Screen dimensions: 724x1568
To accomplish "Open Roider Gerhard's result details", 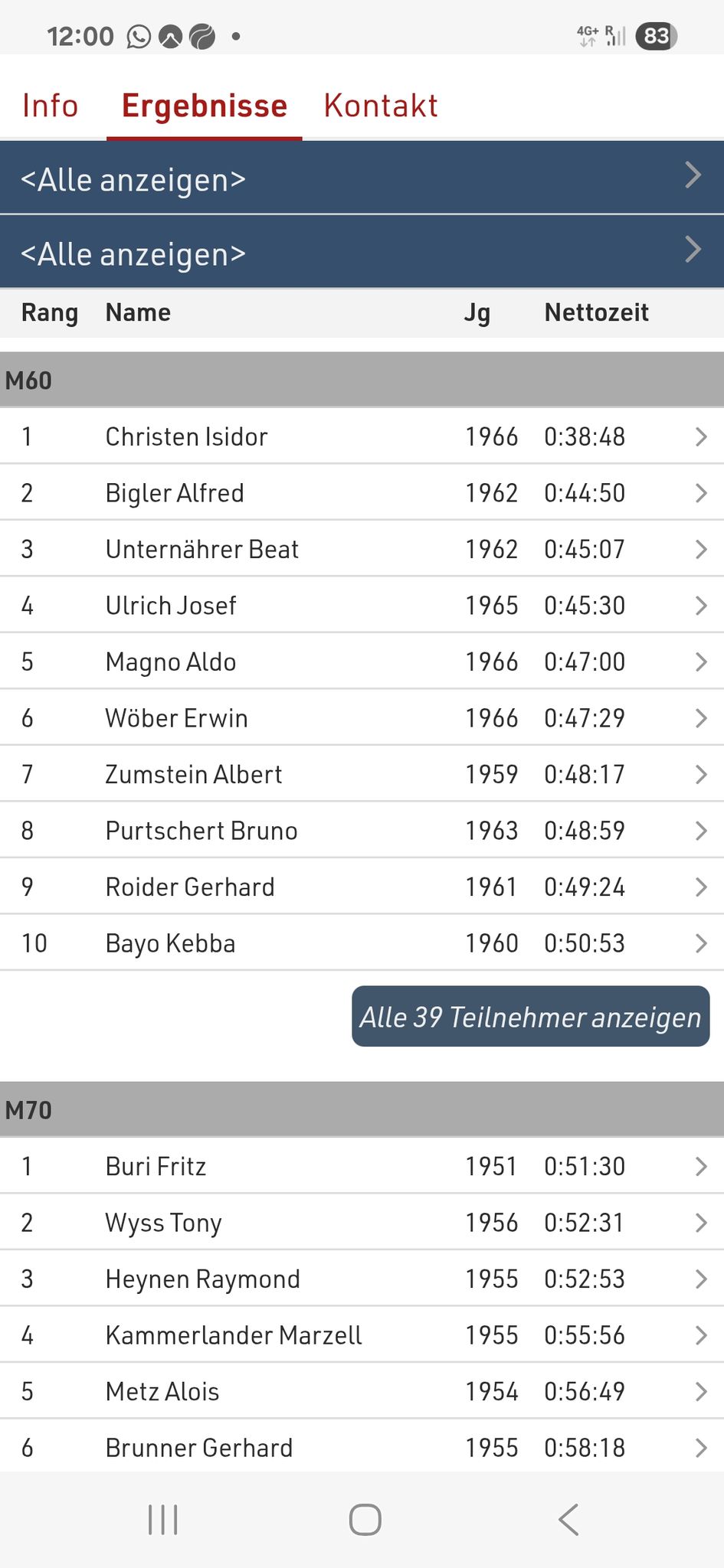I will point(362,887).
